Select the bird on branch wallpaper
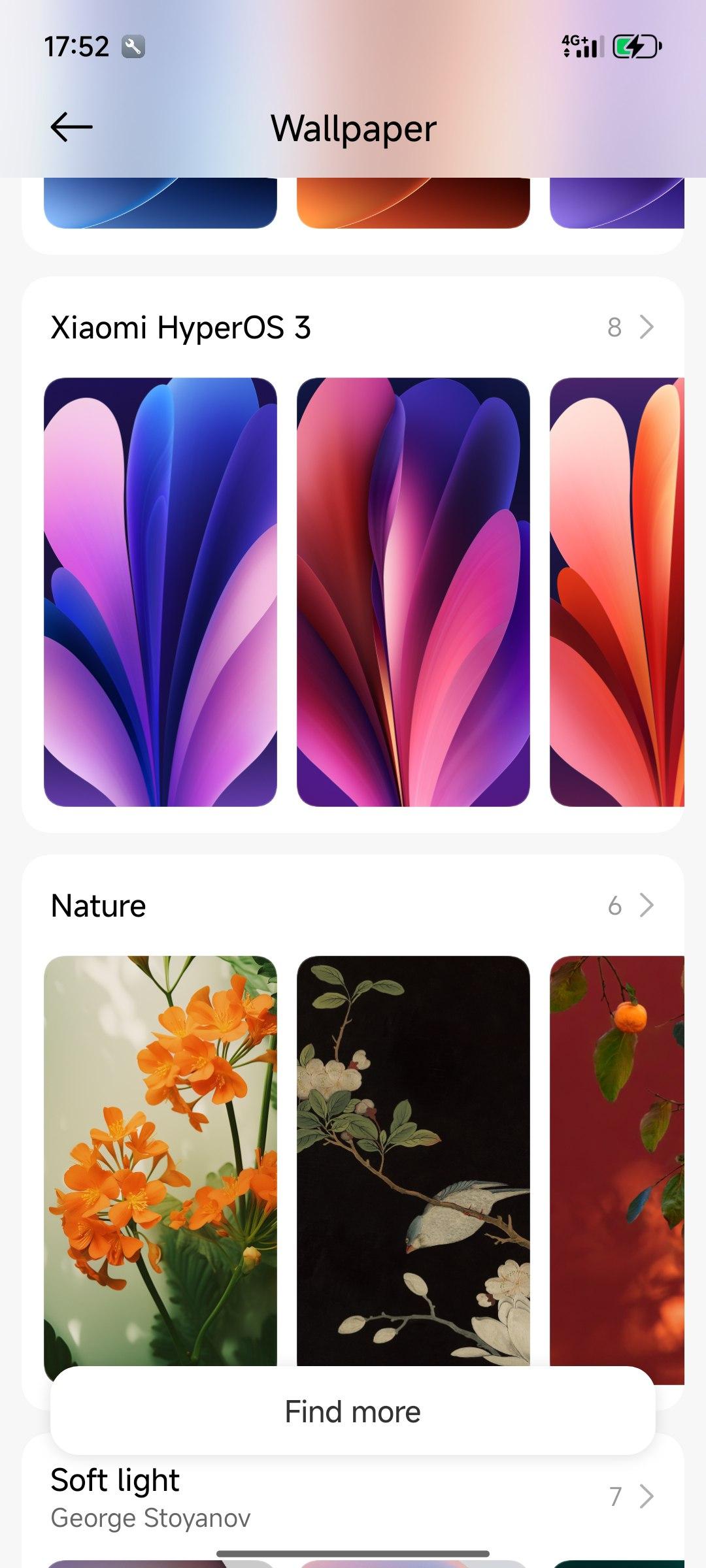This screenshot has width=706, height=1568. 413,1156
